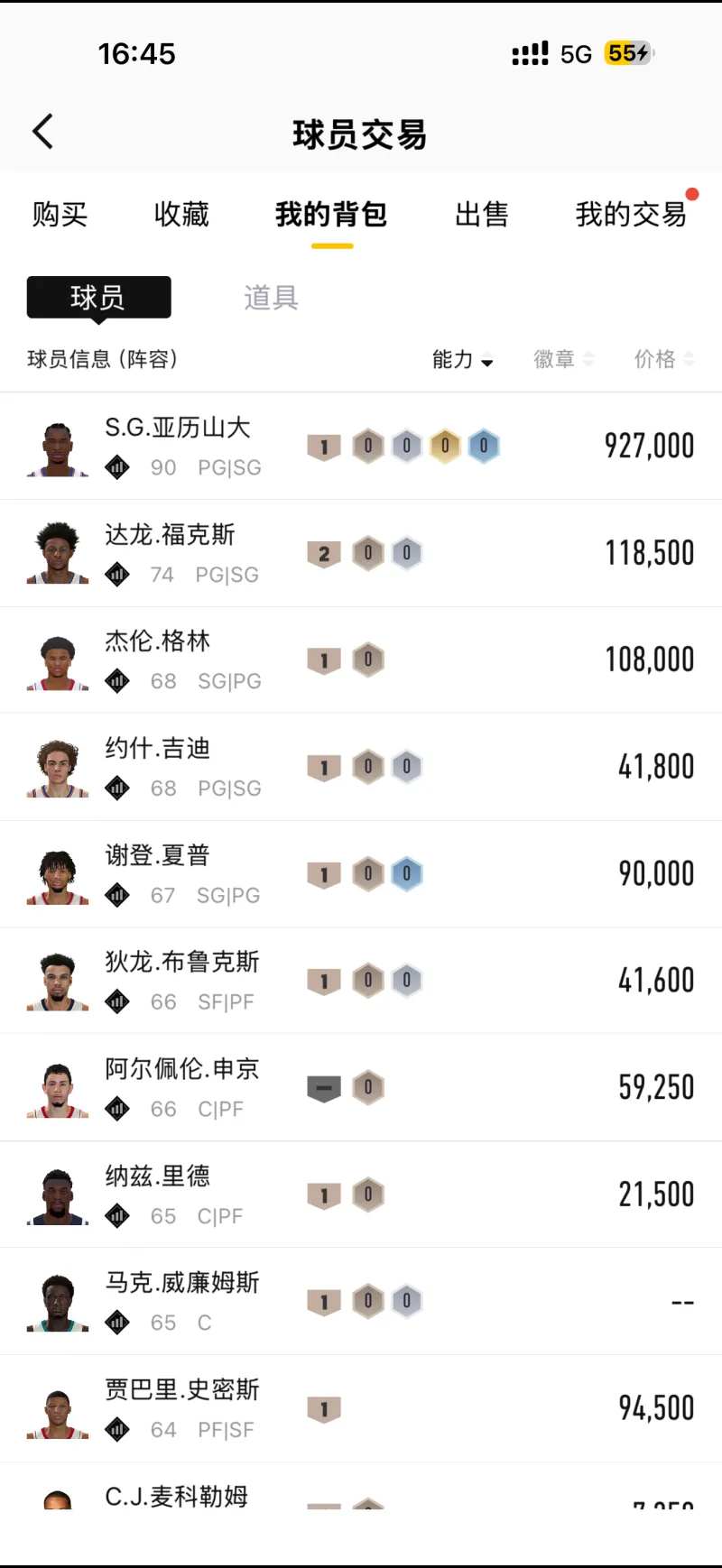Switch to the 购买 tab

(x=60, y=215)
